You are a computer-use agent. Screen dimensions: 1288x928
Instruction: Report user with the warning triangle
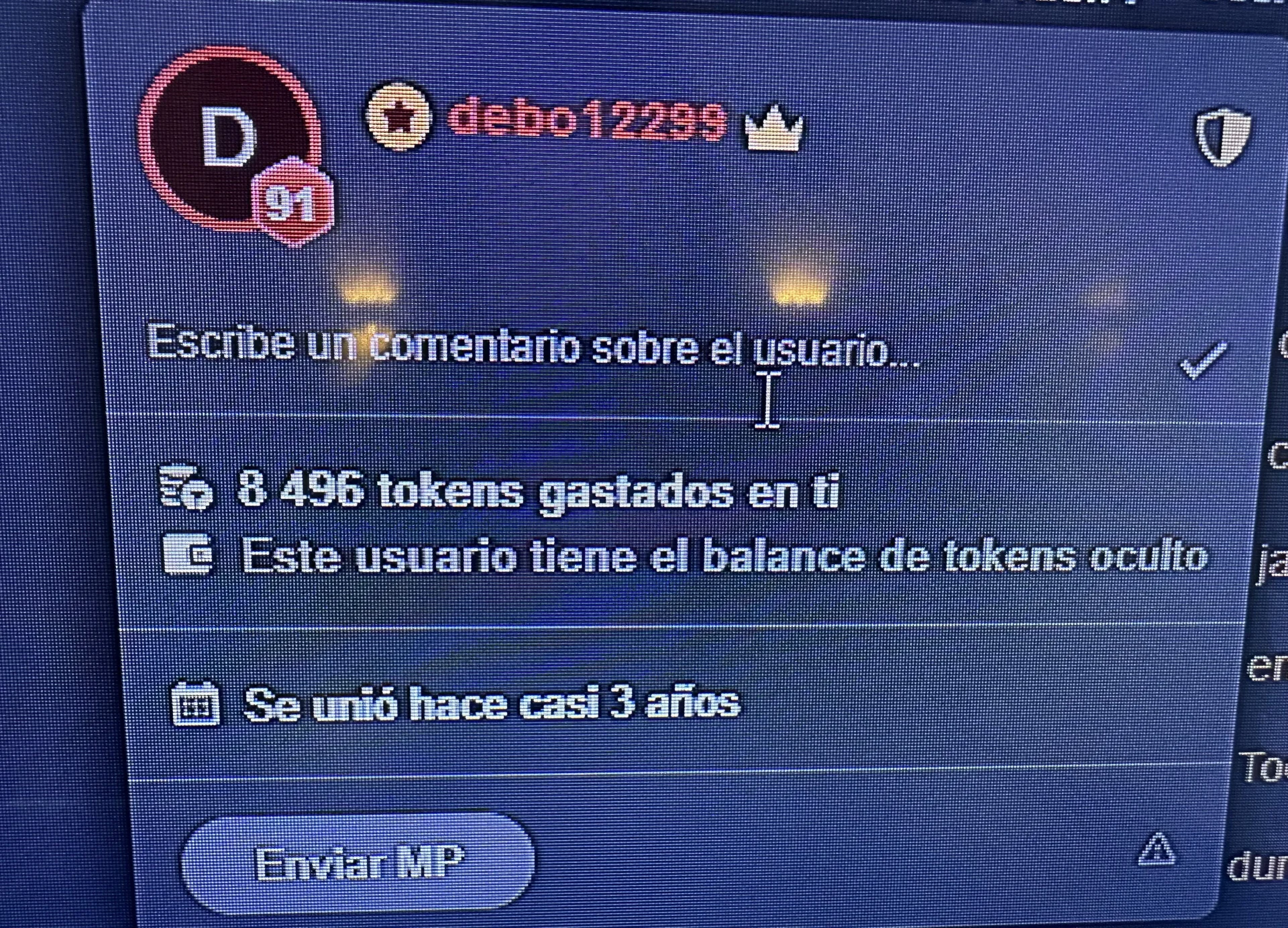click(1157, 850)
